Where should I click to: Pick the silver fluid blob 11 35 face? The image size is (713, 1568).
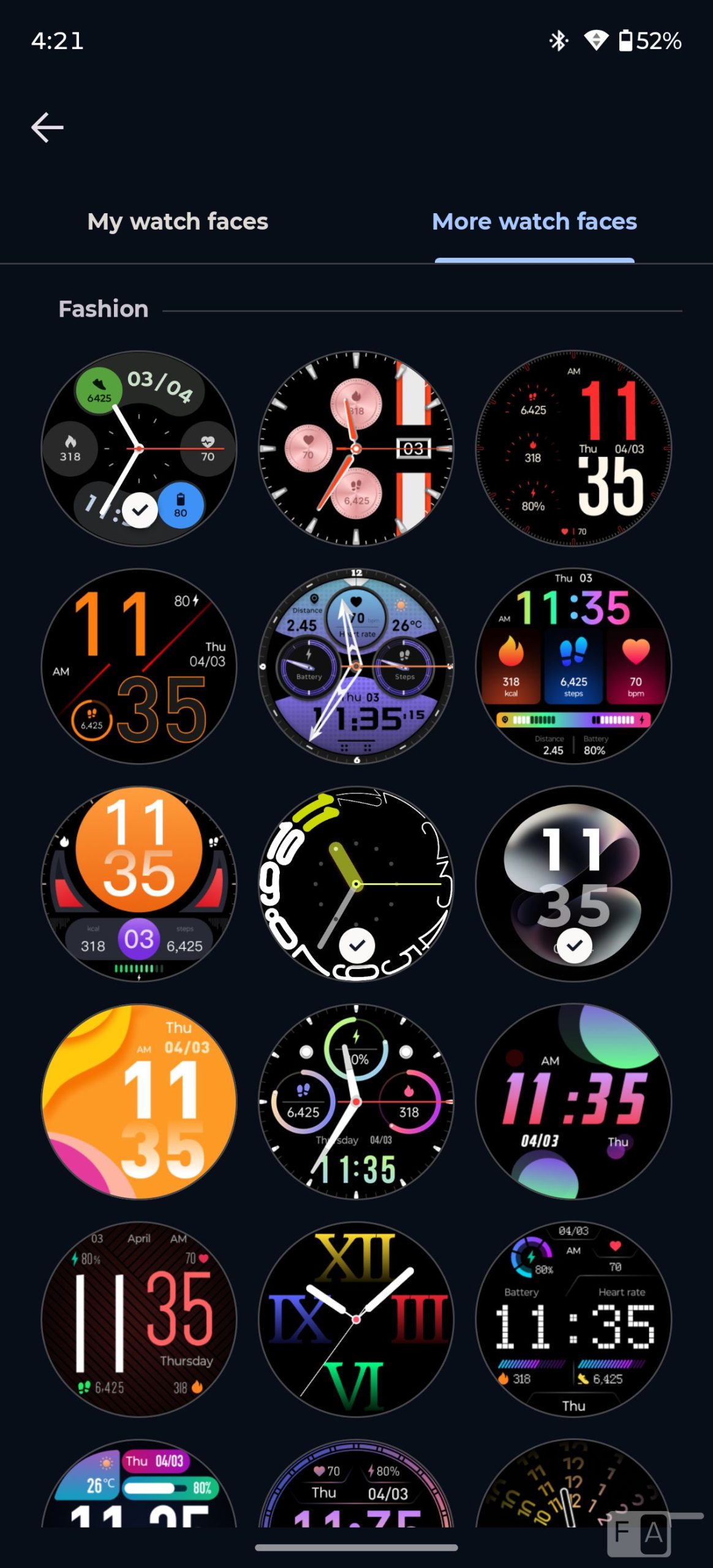coord(573,883)
